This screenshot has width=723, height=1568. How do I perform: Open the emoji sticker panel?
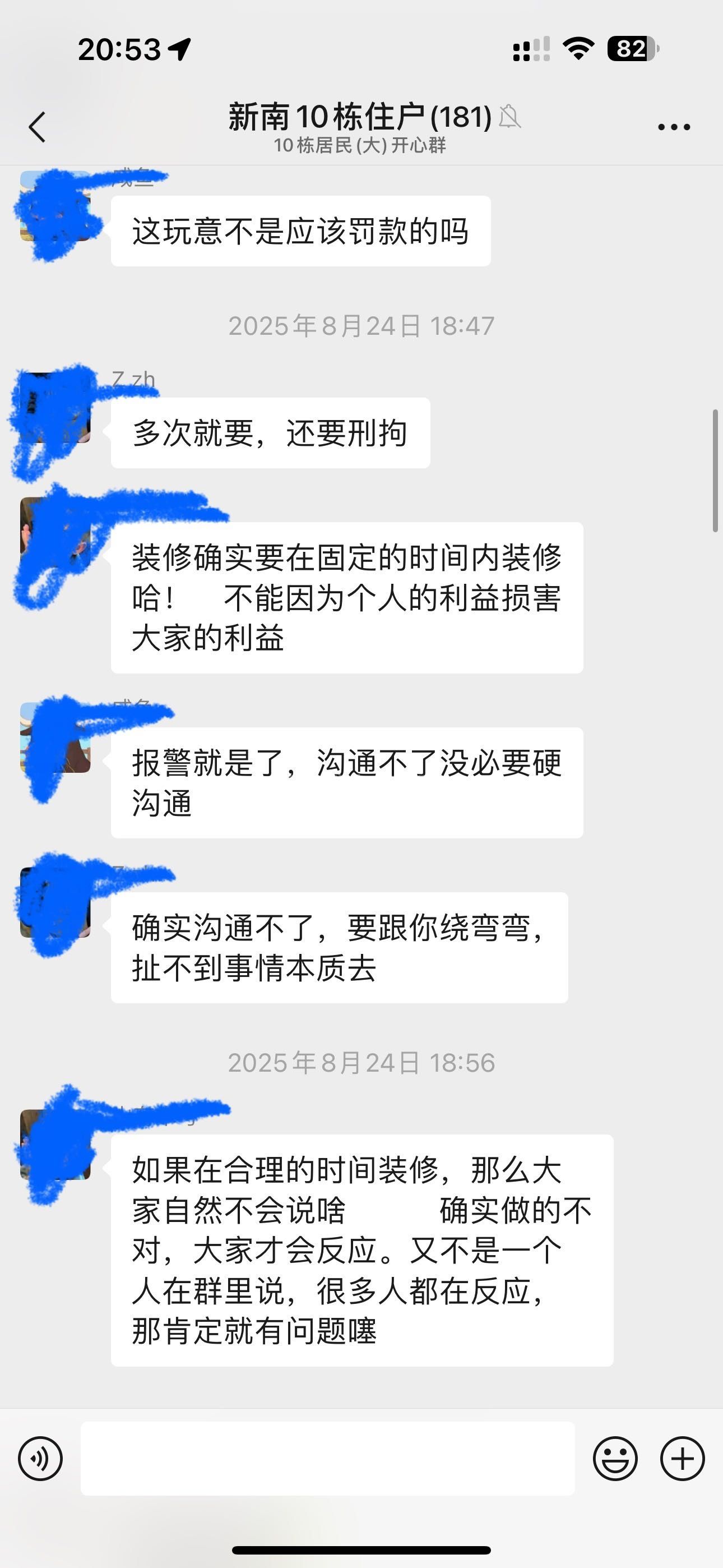pyautogui.click(x=615, y=1459)
